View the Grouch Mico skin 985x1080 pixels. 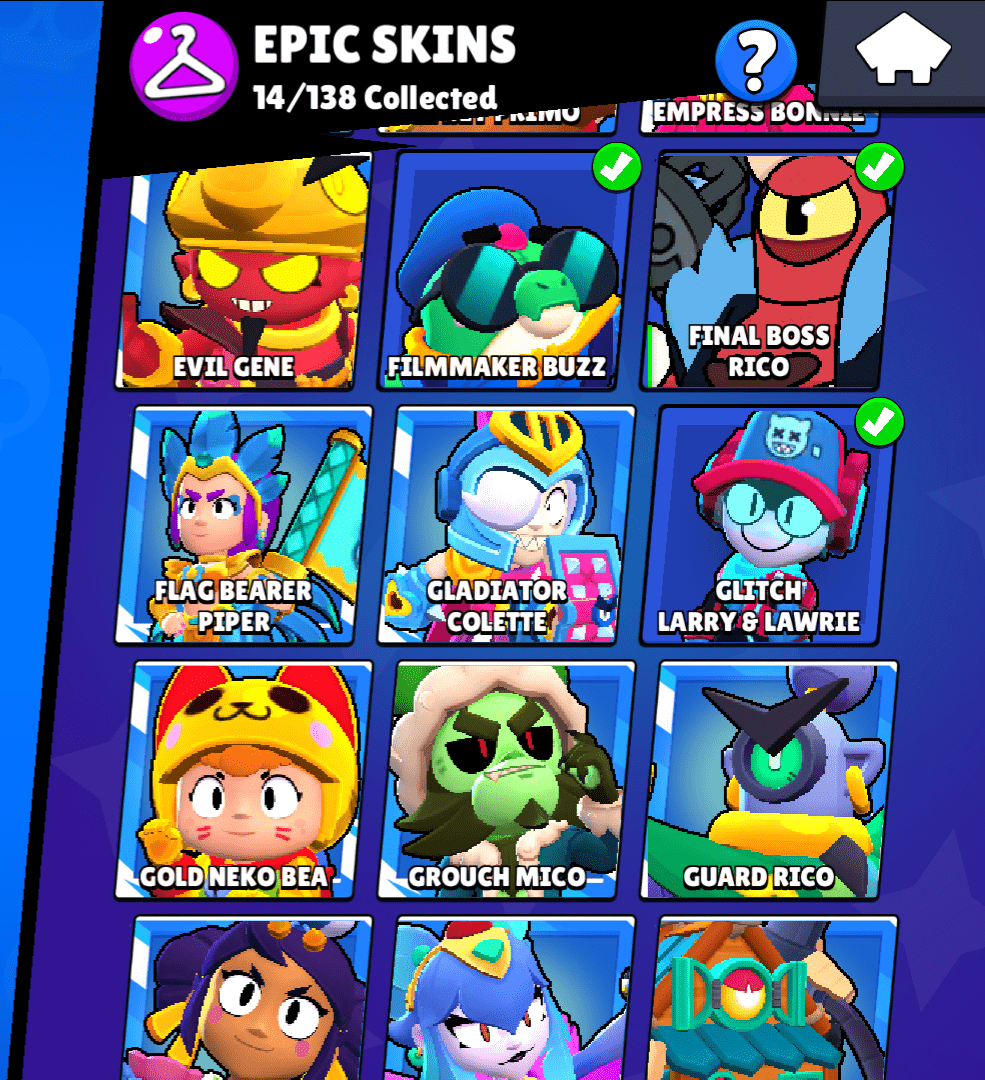click(506, 780)
